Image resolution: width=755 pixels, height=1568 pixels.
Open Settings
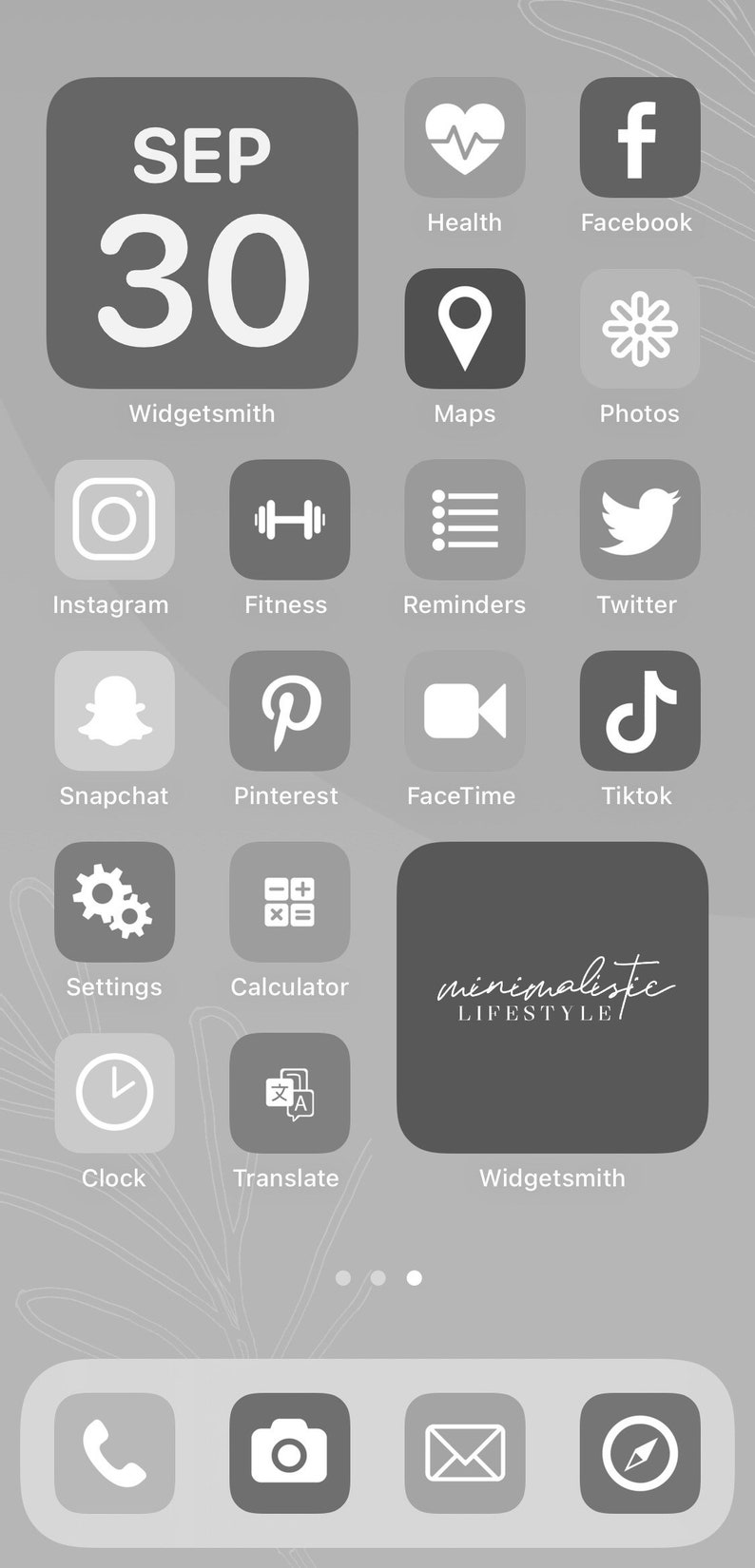click(114, 902)
